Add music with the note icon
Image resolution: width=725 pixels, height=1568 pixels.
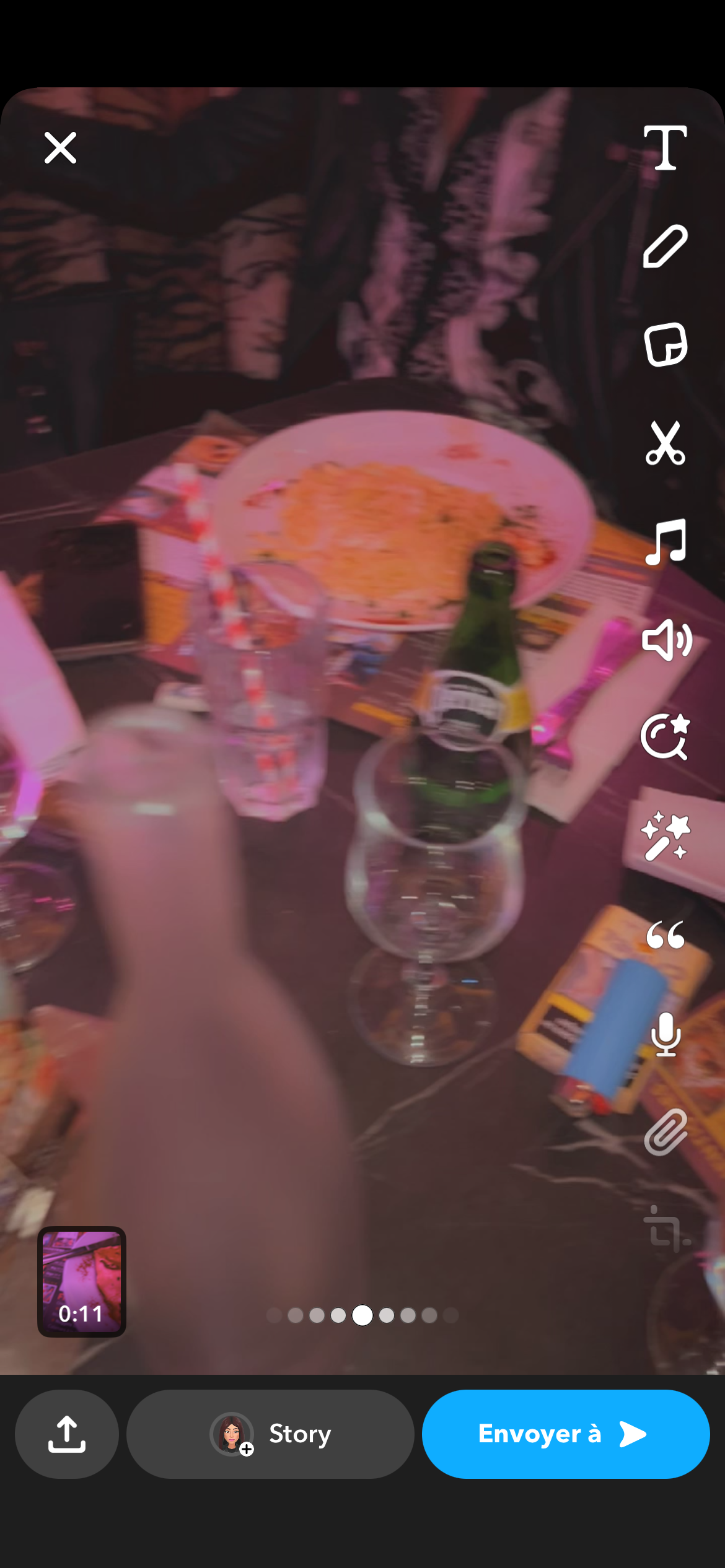pyautogui.click(x=665, y=541)
